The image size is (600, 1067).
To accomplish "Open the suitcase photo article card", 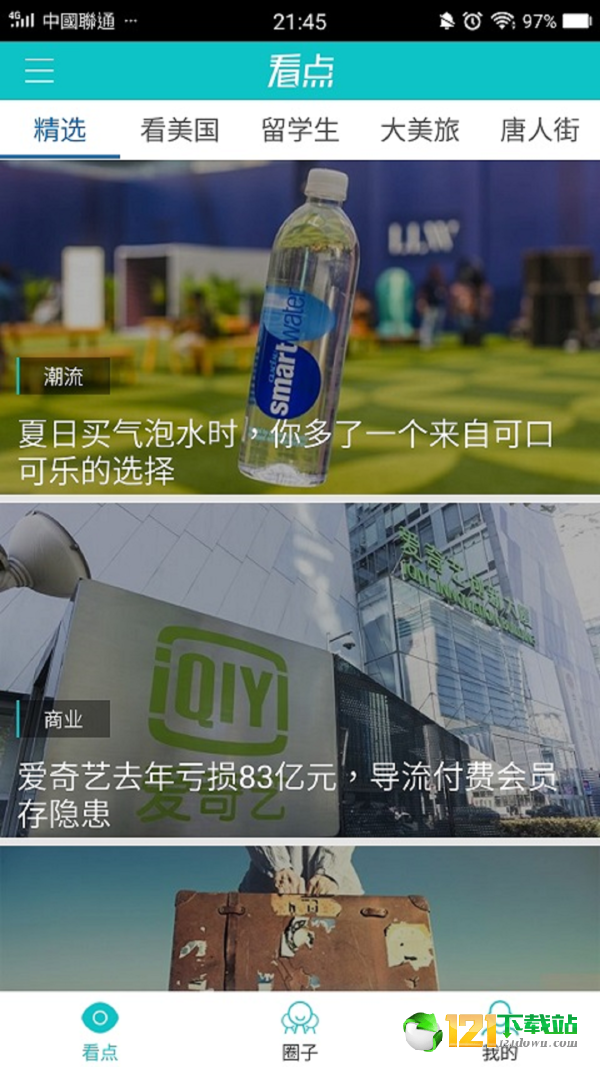I will click(x=300, y=918).
